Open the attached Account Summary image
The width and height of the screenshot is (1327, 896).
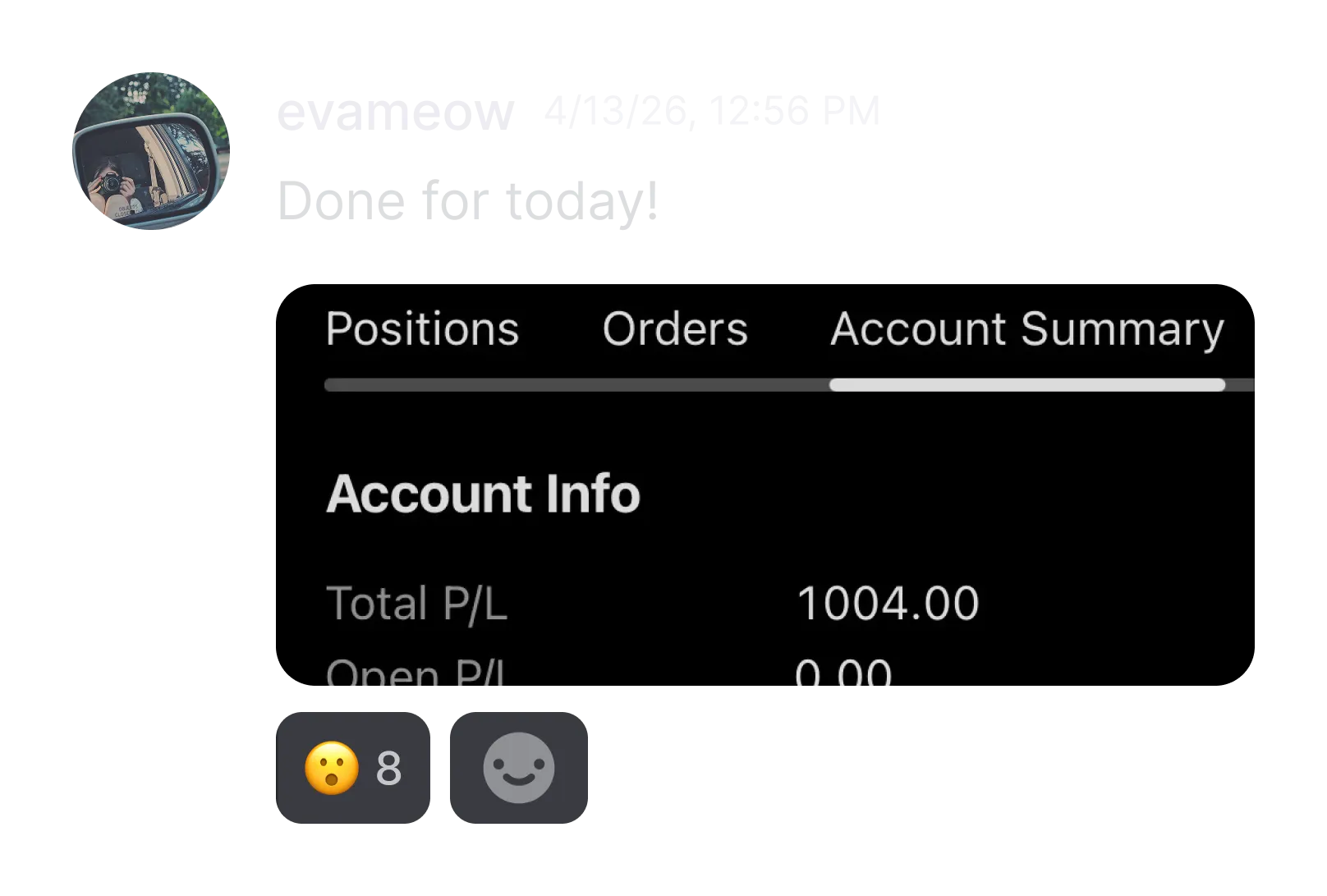pos(765,485)
